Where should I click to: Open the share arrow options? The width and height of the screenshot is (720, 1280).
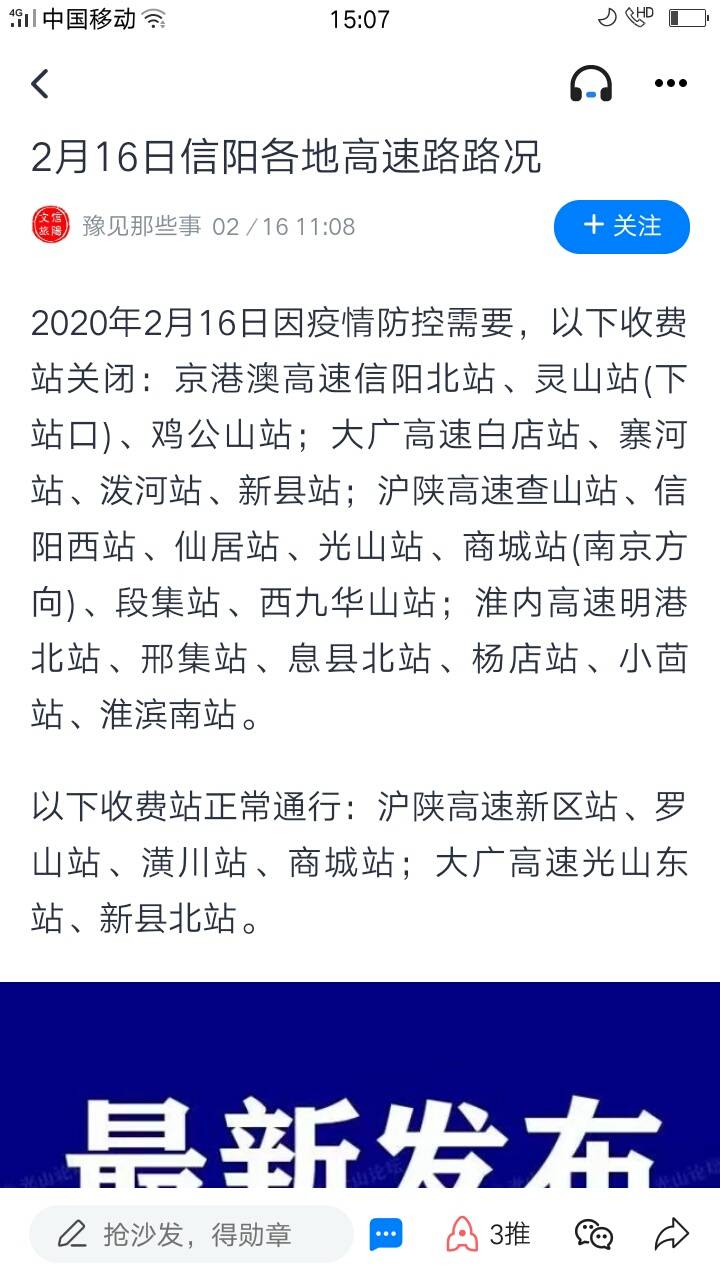672,1234
